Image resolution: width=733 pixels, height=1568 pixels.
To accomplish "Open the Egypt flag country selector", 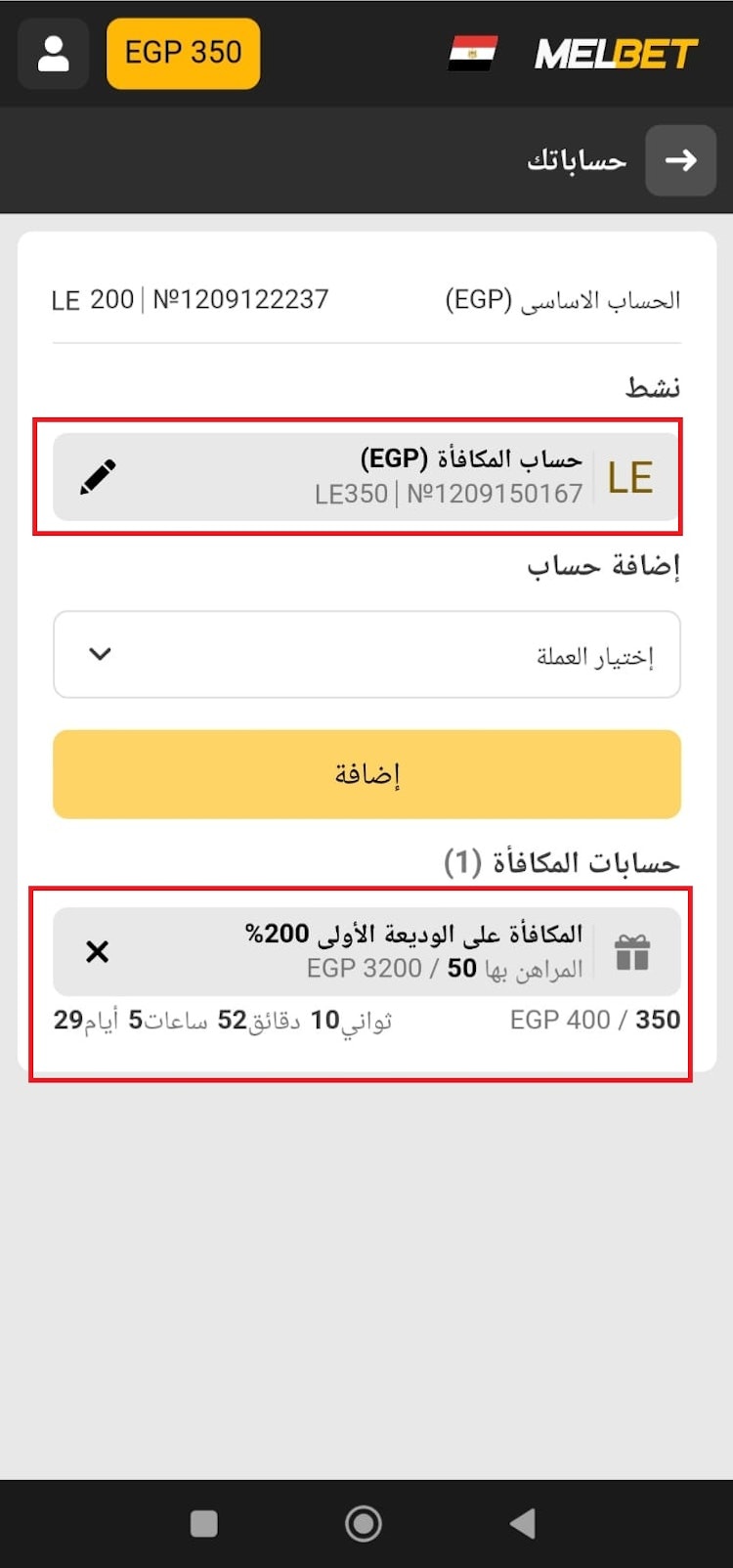I will [x=473, y=54].
